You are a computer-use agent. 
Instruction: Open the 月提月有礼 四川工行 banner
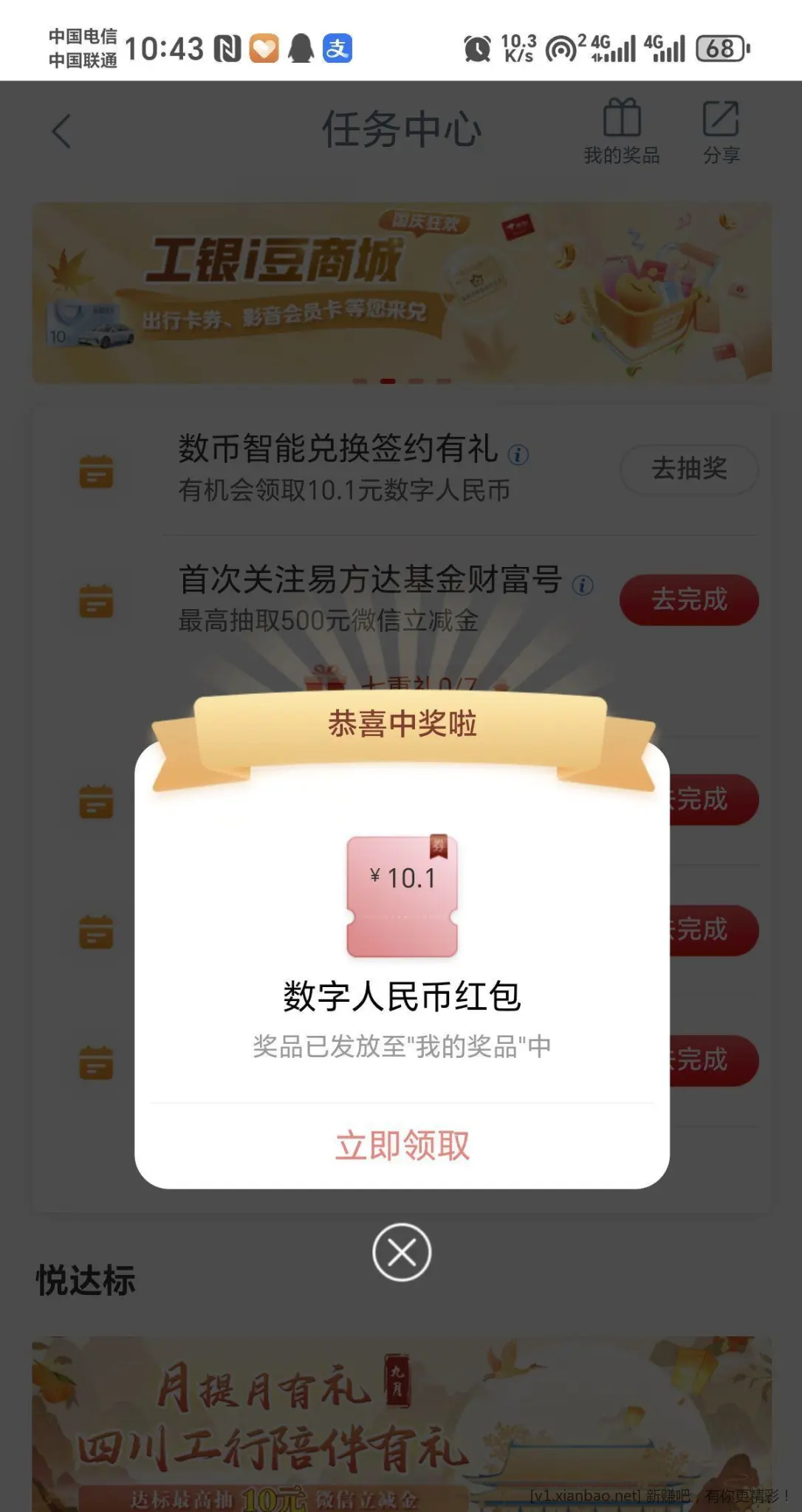point(402,1425)
